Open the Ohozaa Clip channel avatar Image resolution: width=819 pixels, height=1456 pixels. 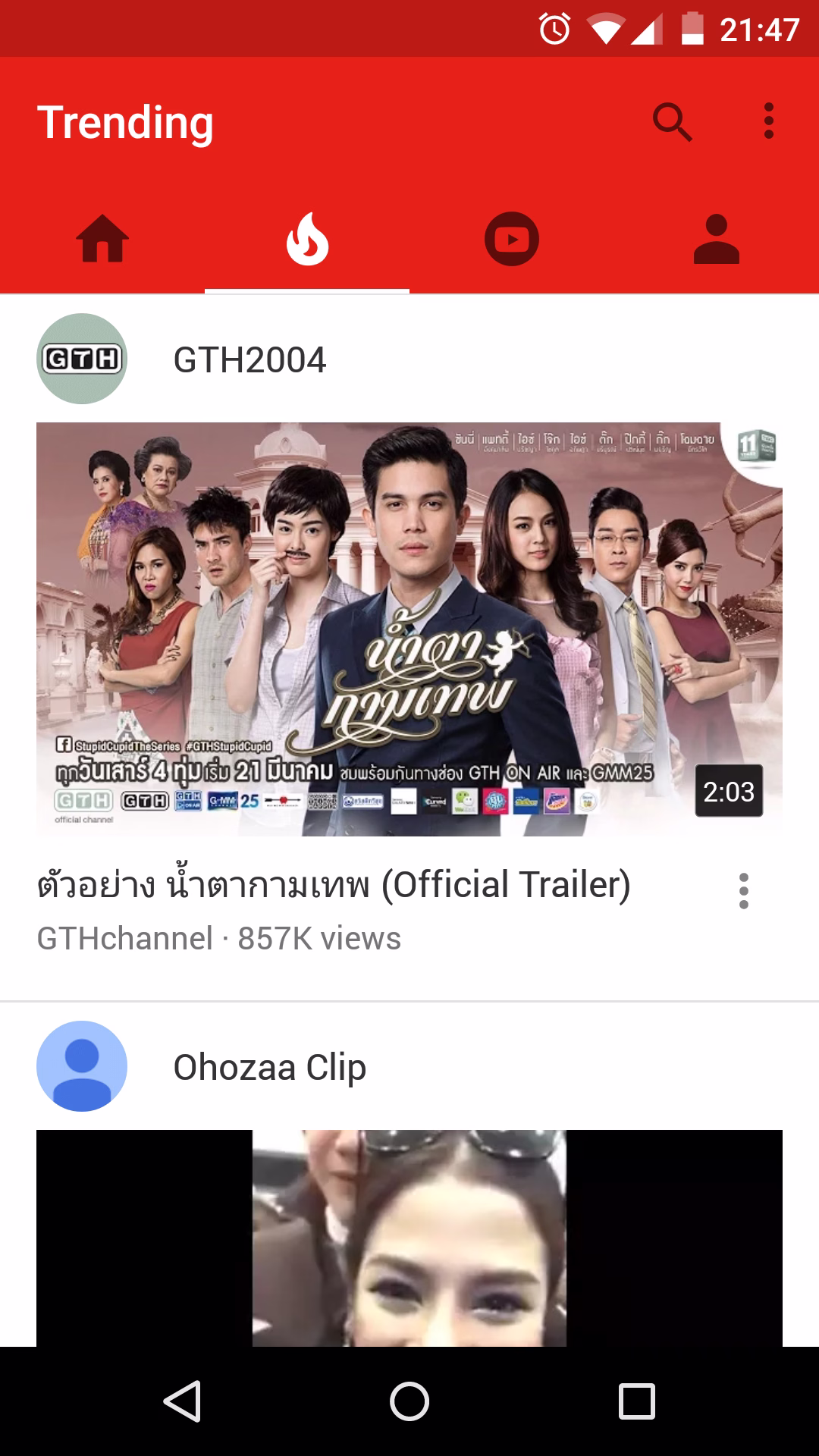click(82, 1066)
